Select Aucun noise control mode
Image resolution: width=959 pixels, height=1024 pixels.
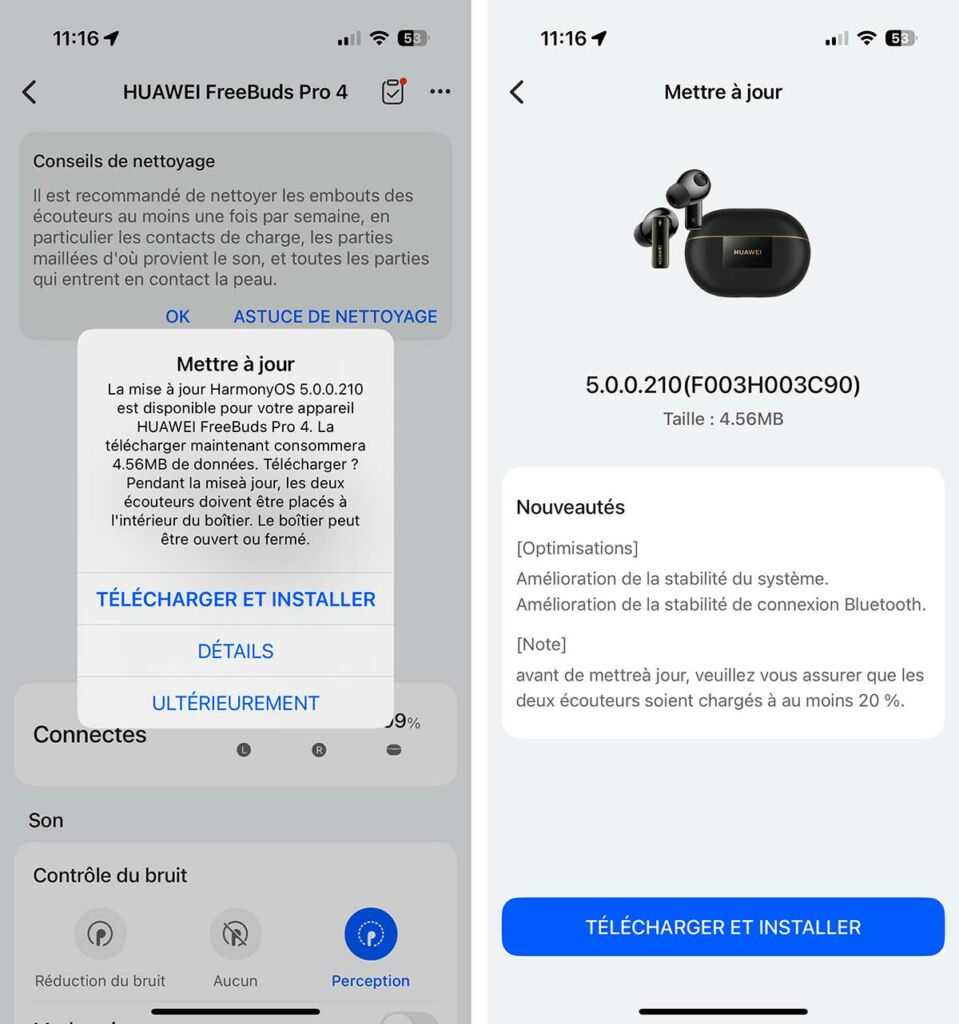click(235, 935)
